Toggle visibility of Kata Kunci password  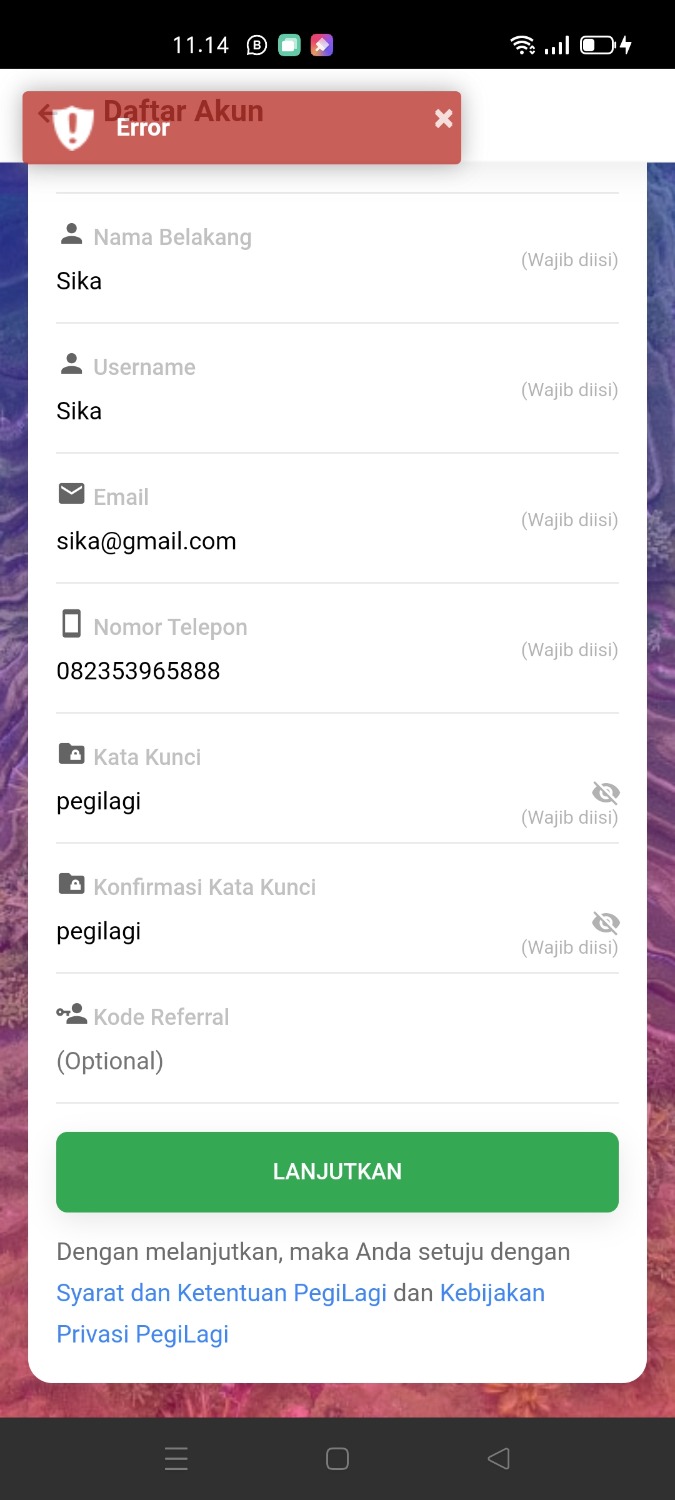coord(605,793)
